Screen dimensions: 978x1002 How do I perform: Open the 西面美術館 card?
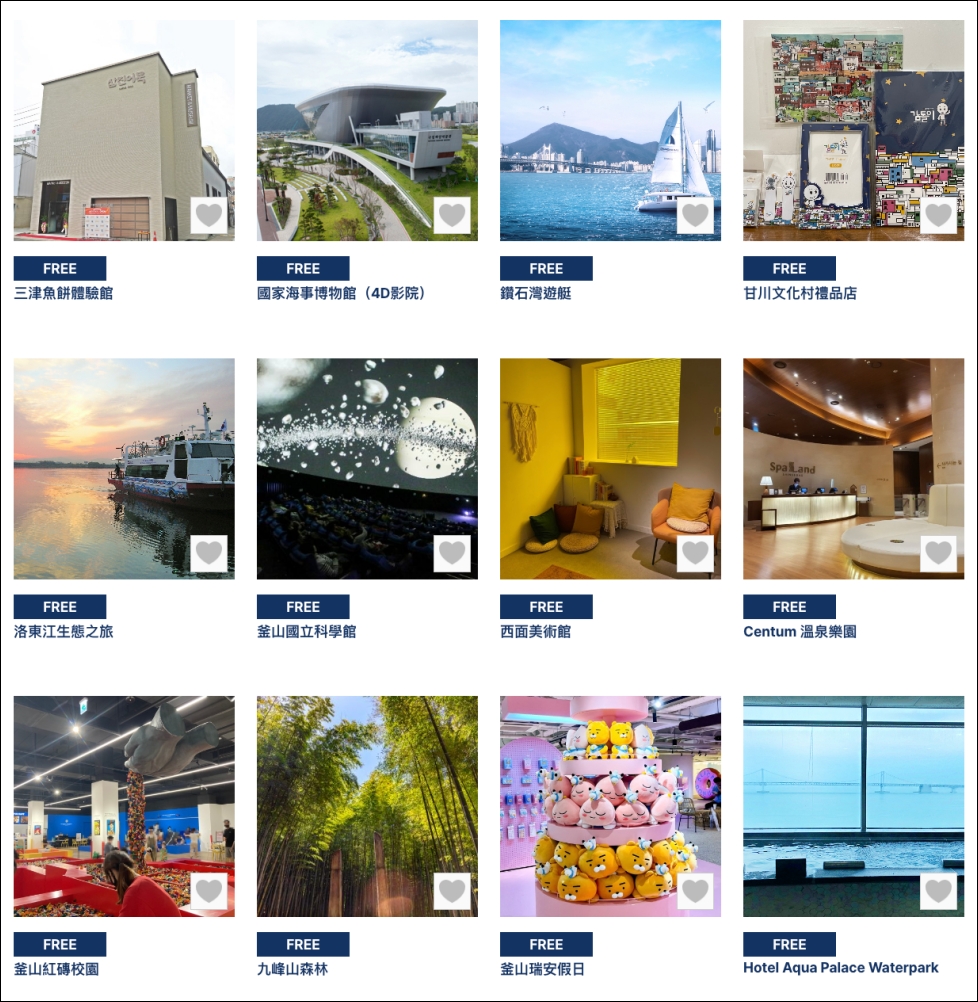(x=609, y=468)
